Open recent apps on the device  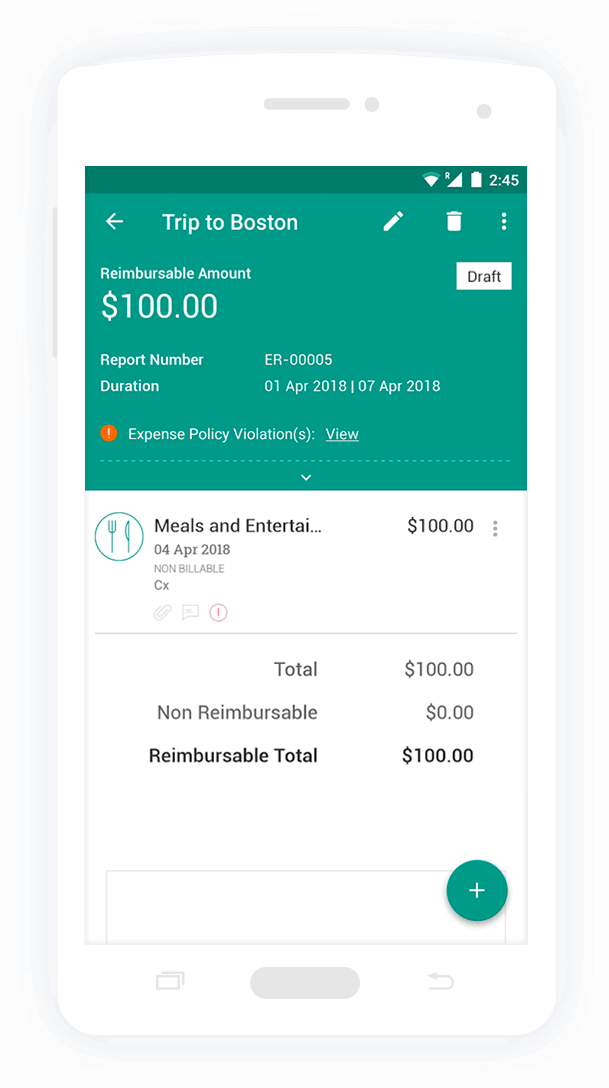170,981
